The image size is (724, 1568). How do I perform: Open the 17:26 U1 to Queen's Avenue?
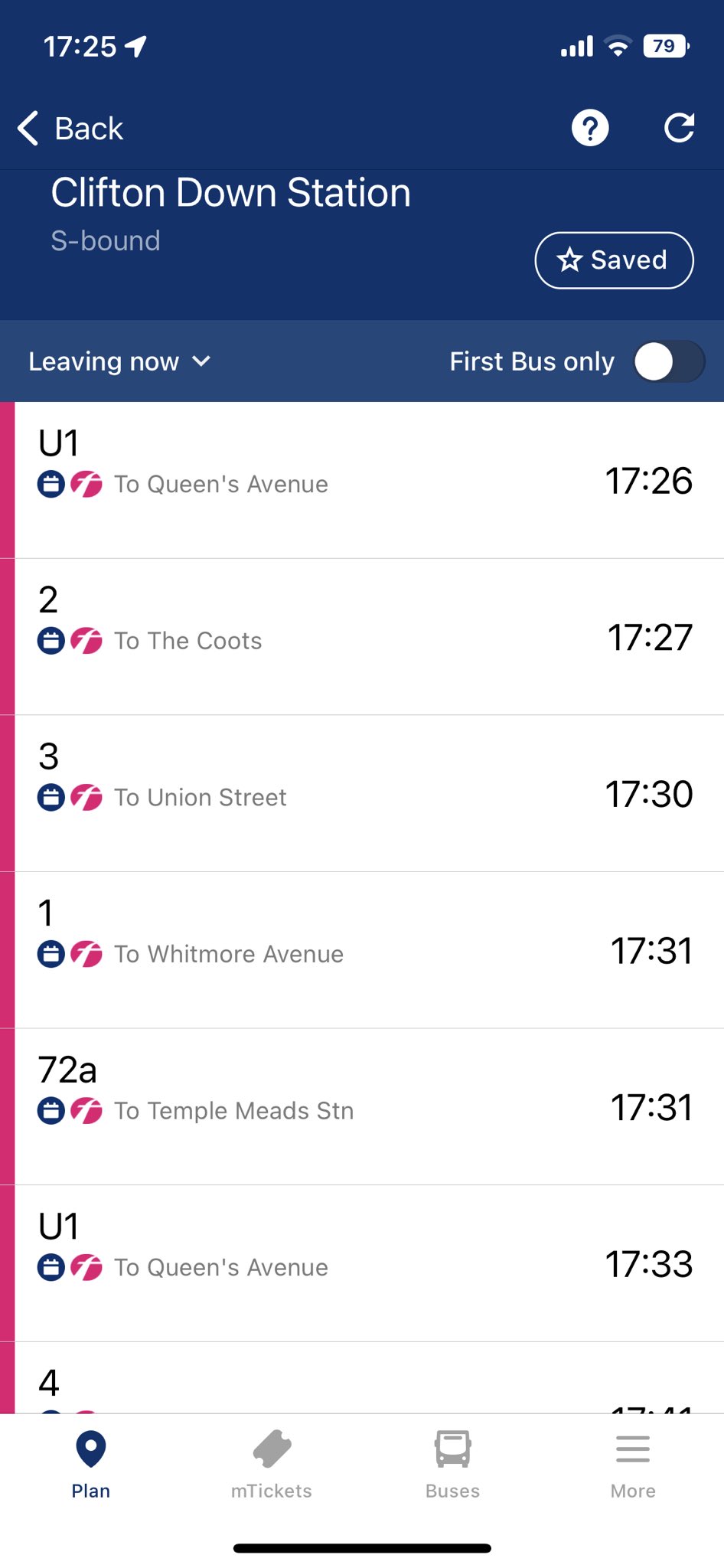[x=367, y=480]
